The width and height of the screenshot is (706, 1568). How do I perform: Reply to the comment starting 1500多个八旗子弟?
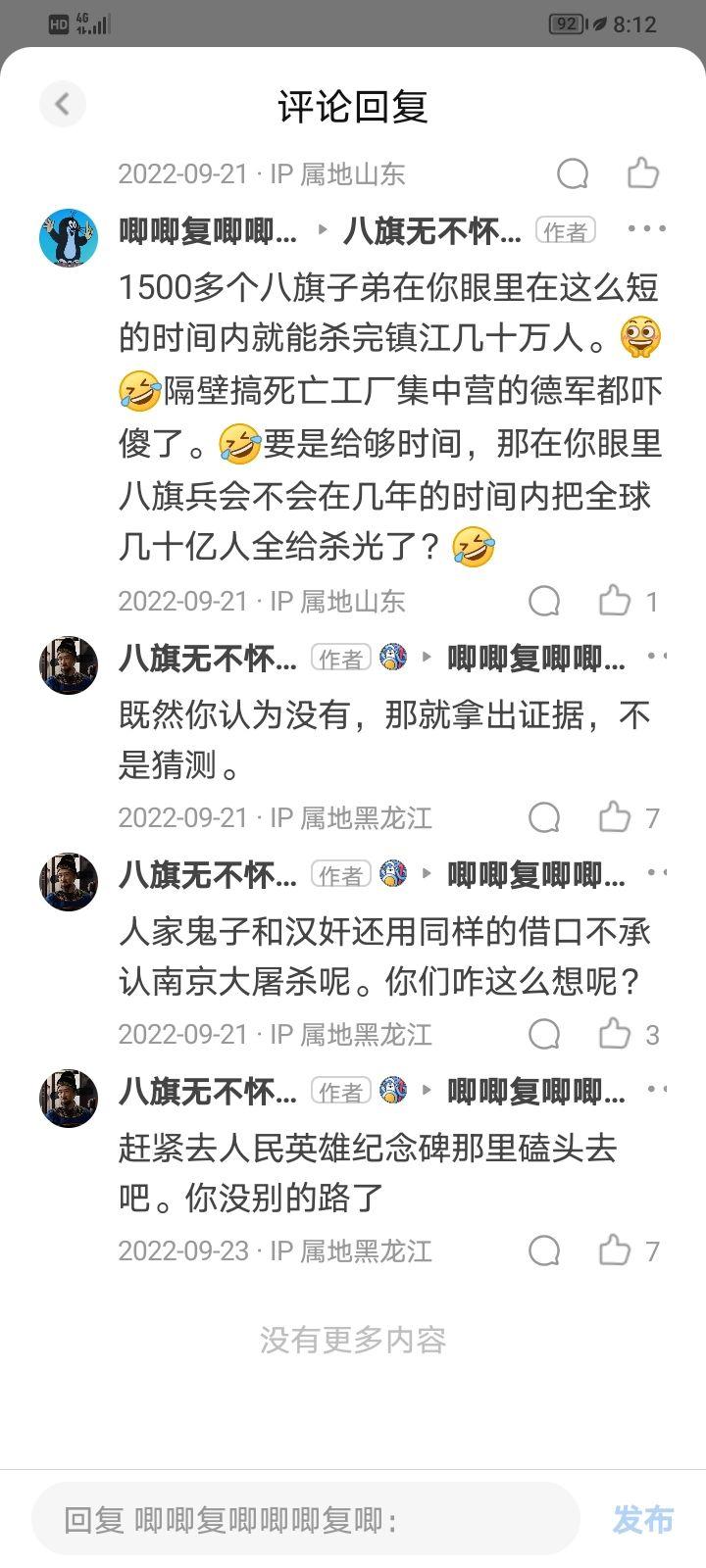point(544,601)
